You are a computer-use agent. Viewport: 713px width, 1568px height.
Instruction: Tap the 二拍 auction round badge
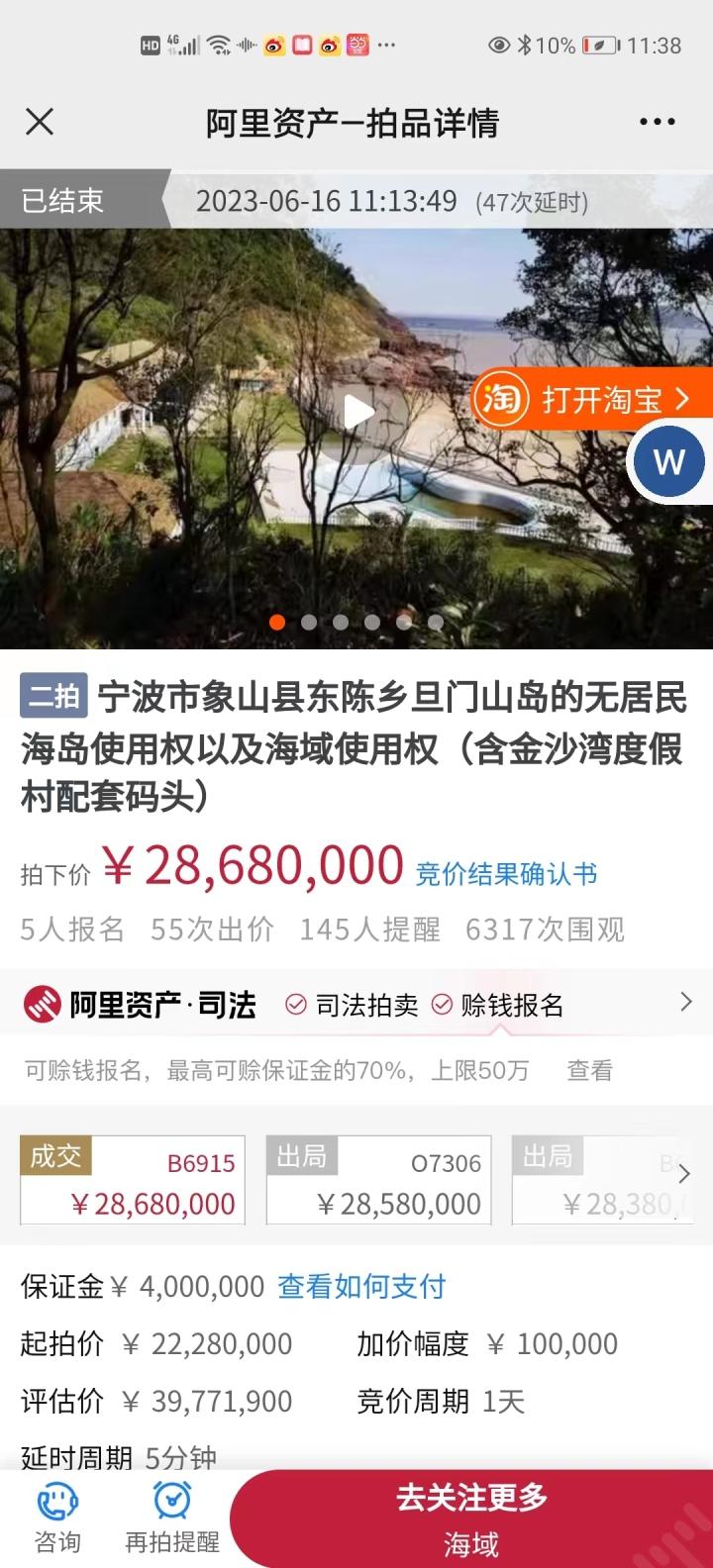55,696
